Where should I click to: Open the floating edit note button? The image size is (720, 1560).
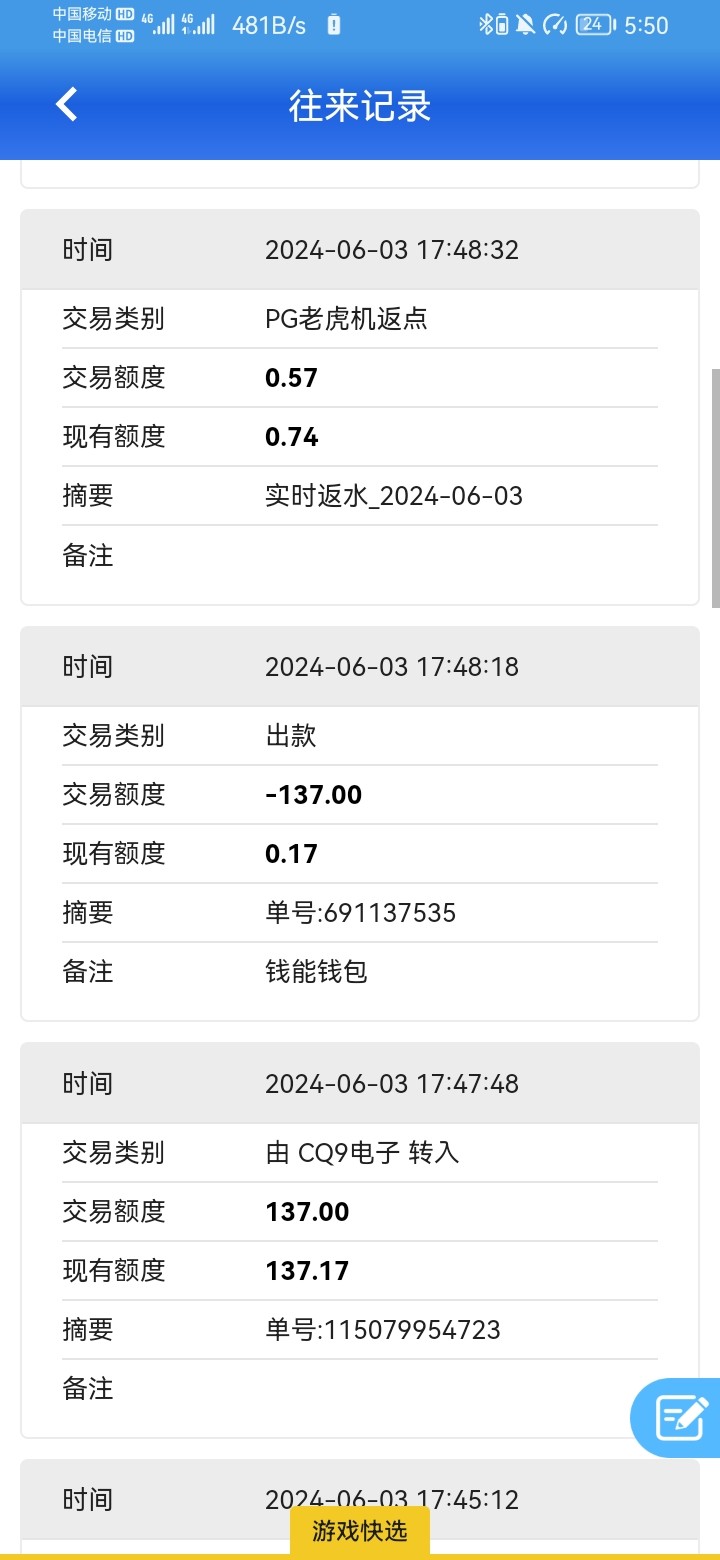click(680, 1417)
